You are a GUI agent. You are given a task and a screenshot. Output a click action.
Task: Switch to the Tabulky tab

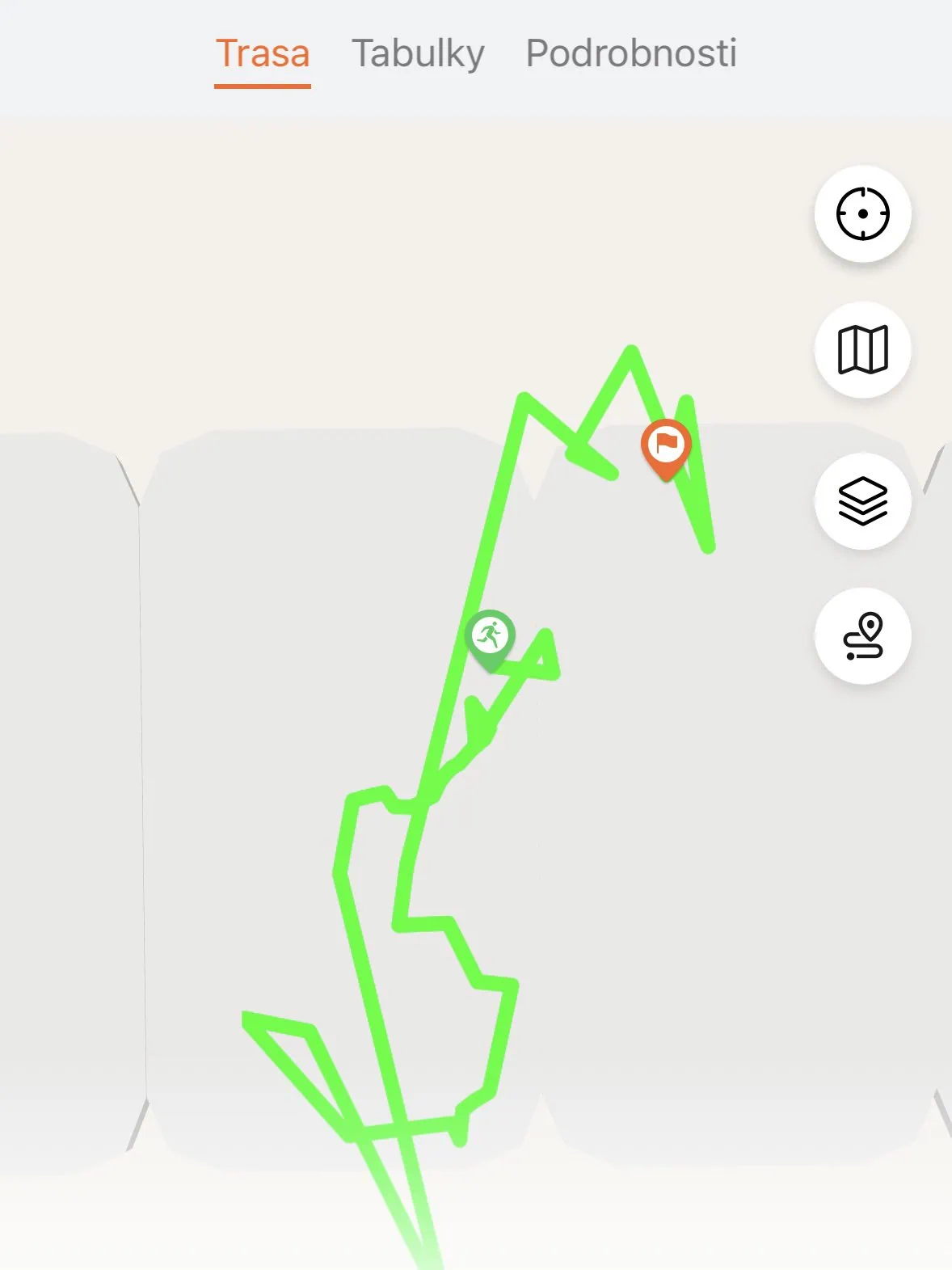[x=418, y=54]
